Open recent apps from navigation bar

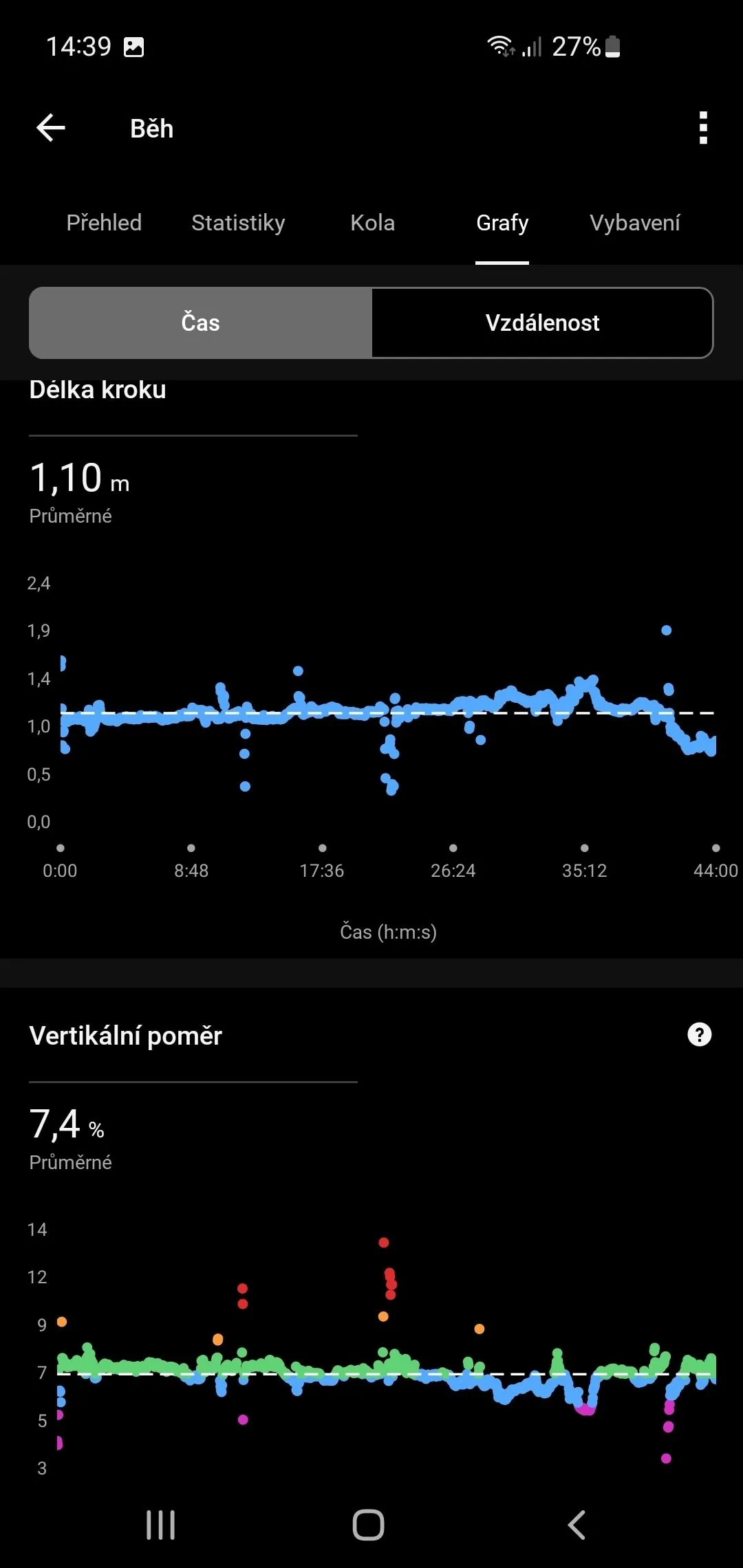(161, 1525)
